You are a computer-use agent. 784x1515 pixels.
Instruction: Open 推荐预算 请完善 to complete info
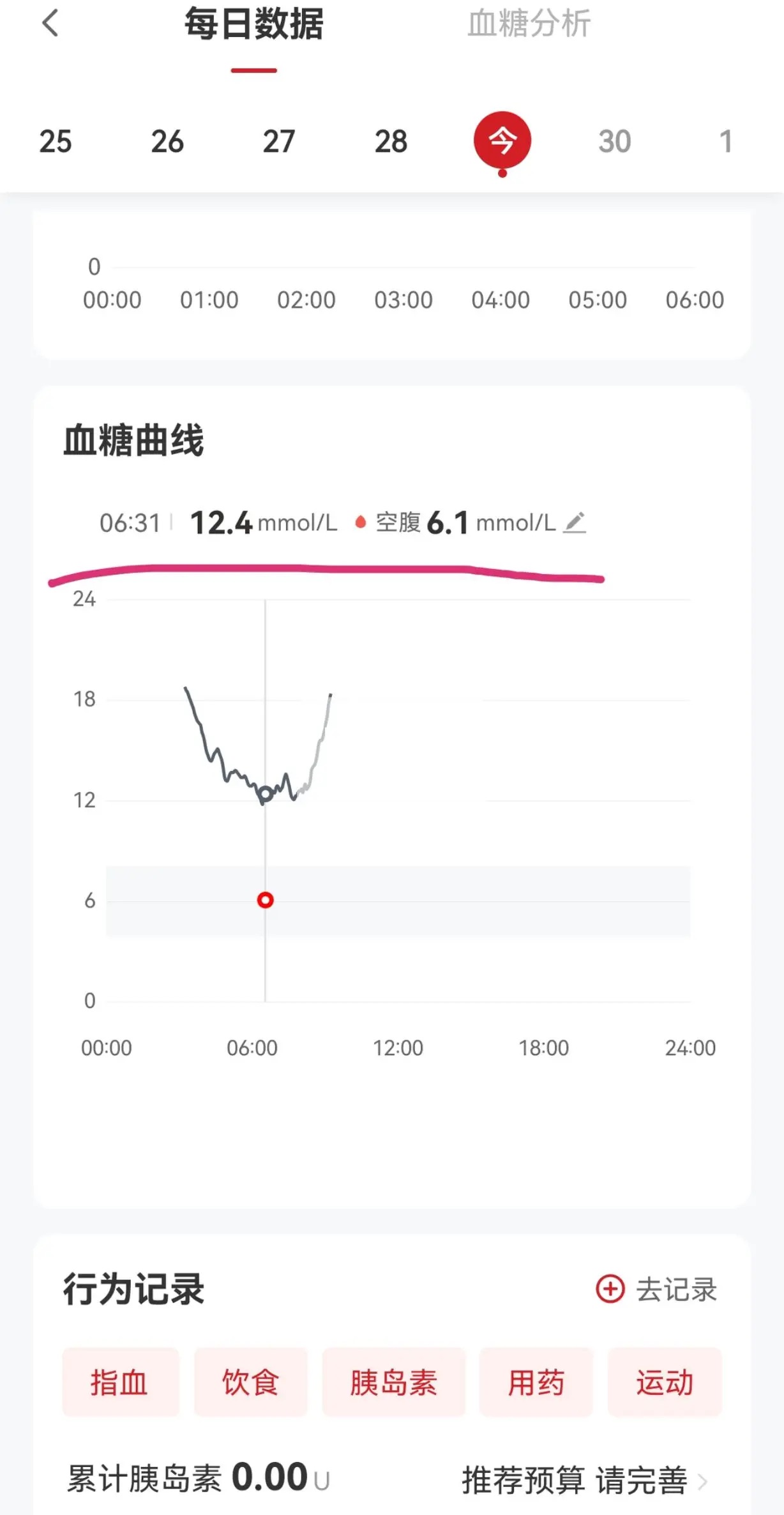click(x=585, y=1481)
